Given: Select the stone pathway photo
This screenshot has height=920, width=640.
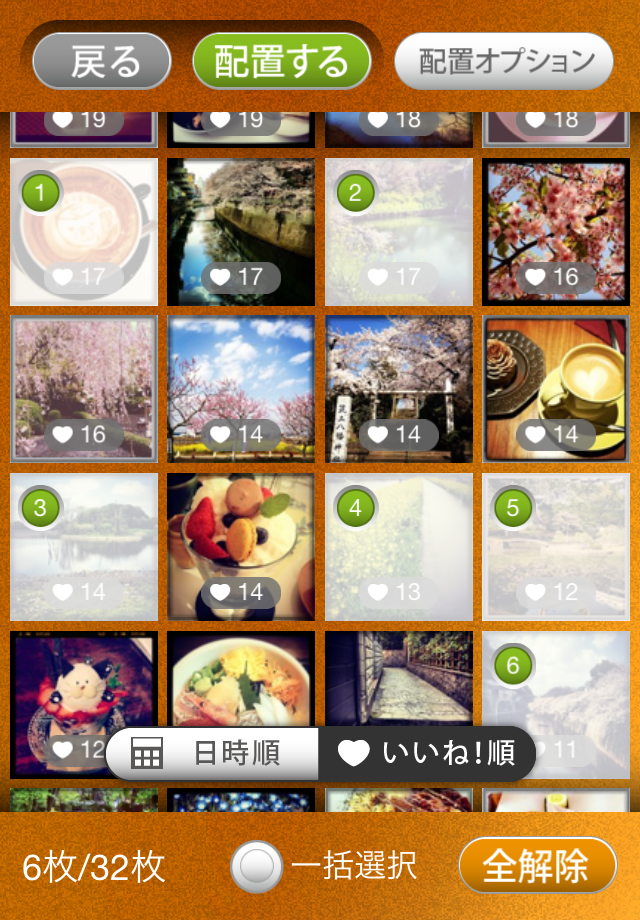Looking at the screenshot, I should point(398,680).
